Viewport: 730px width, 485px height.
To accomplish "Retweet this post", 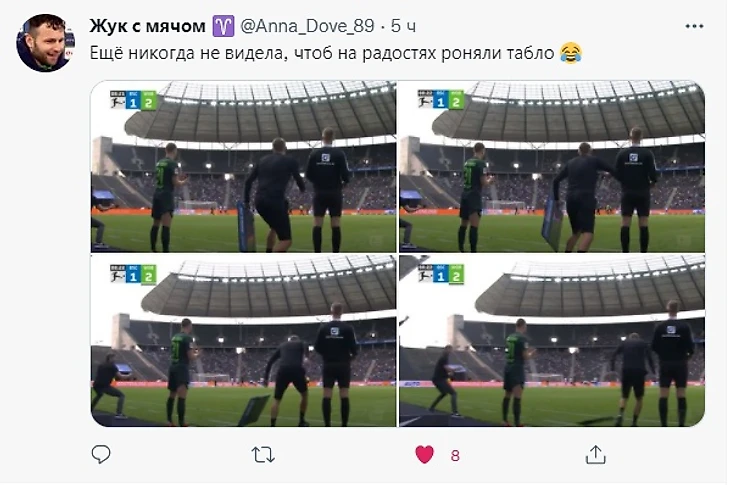I will tap(263, 454).
